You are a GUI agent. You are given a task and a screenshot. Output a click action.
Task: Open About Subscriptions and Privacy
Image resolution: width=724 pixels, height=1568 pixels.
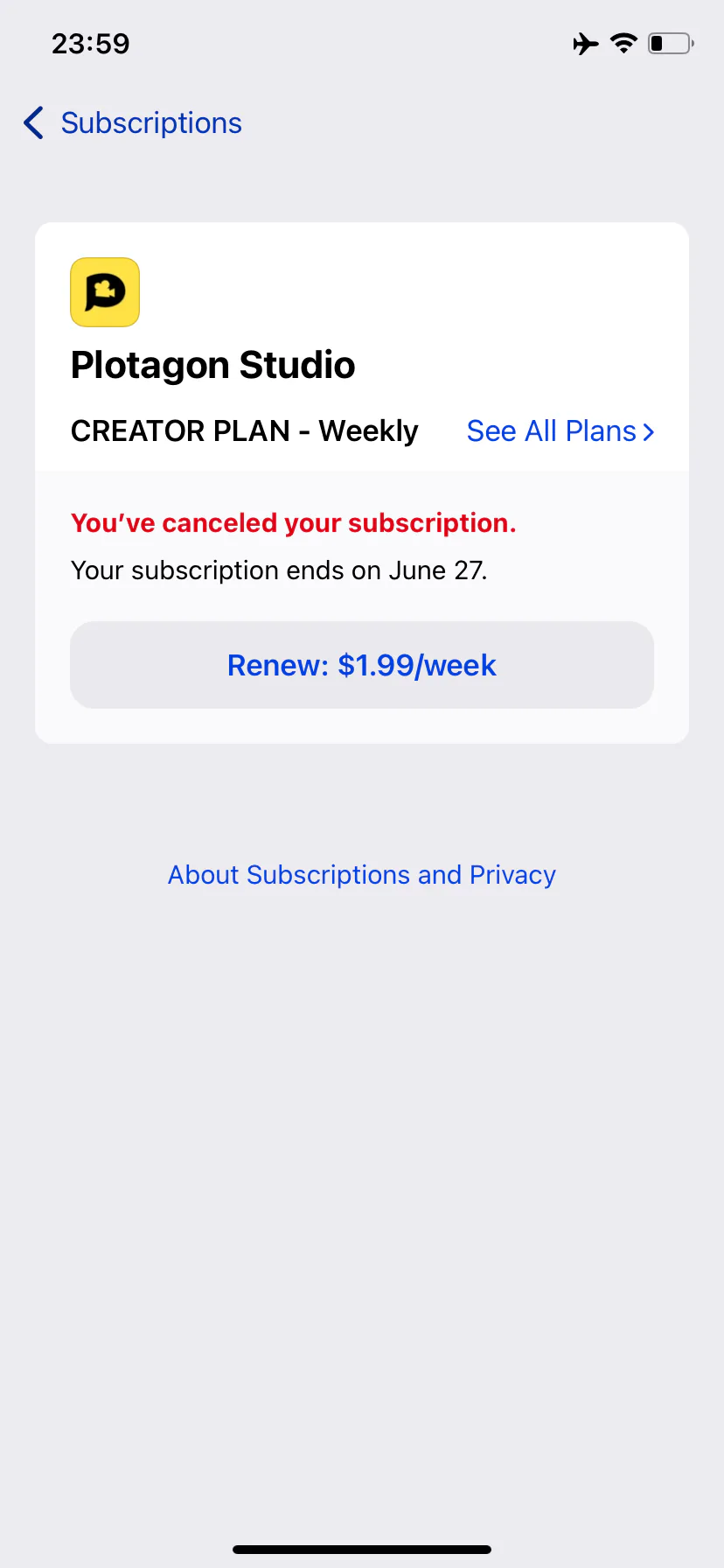pos(362,875)
